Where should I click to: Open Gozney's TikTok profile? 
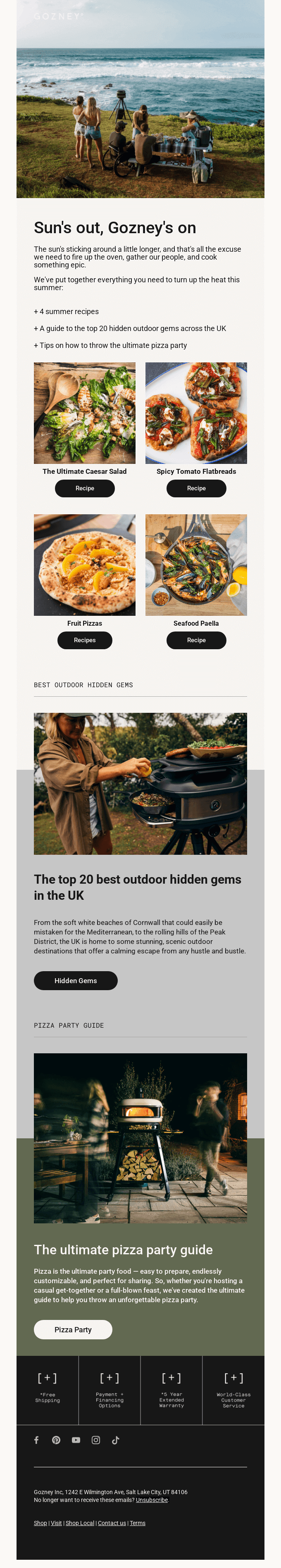[x=115, y=1440]
